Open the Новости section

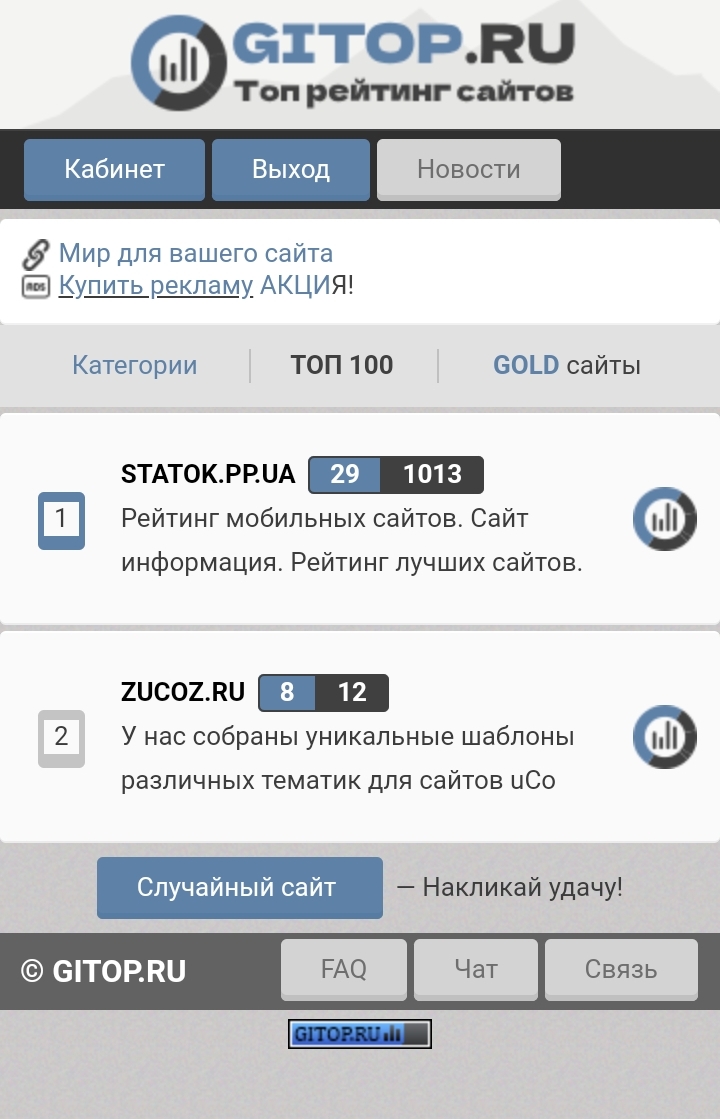(468, 169)
